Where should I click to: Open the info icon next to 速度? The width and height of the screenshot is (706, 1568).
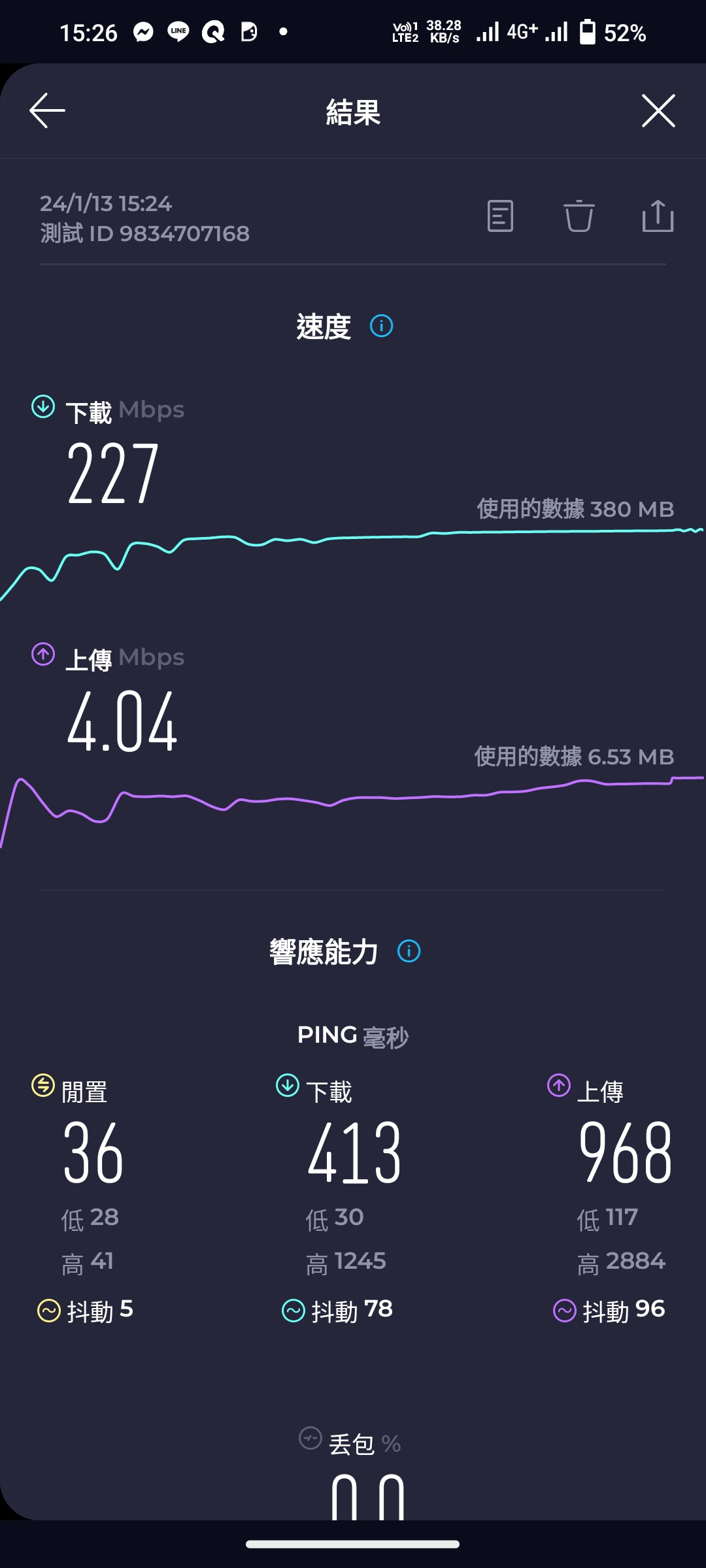pyautogui.click(x=382, y=325)
